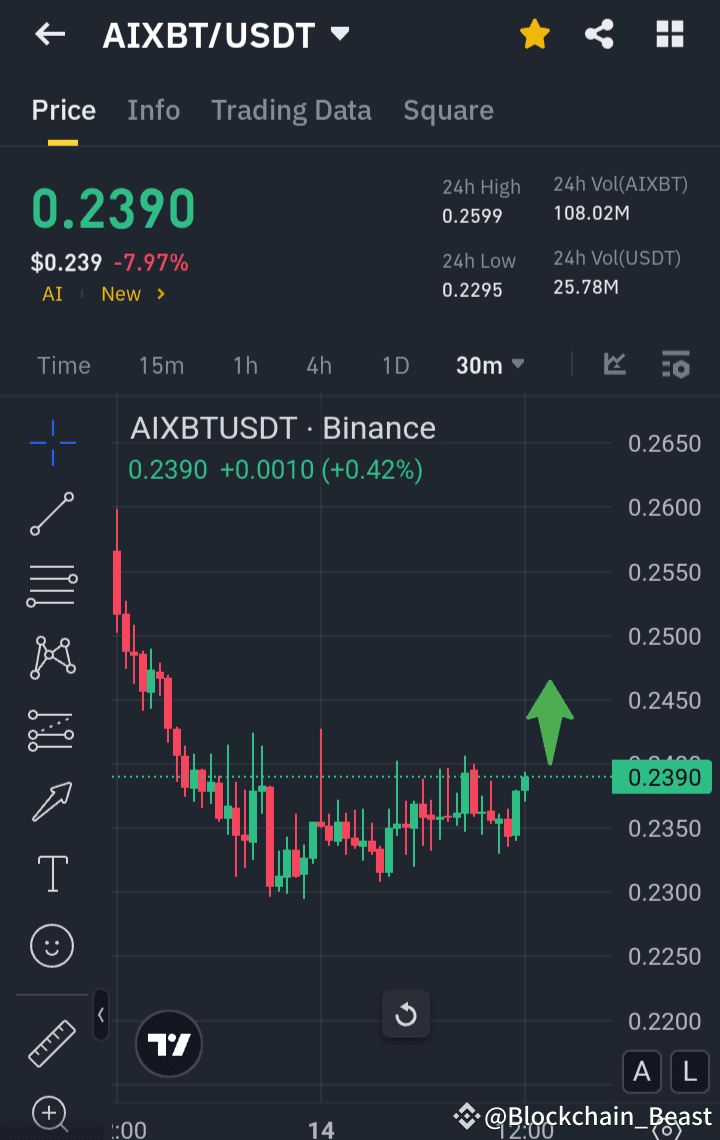Image resolution: width=720 pixels, height=1140 pixels.
Task: Toggle logarithmic scale with the L button
Action: pyautogui.click(x=689, y=1071)
